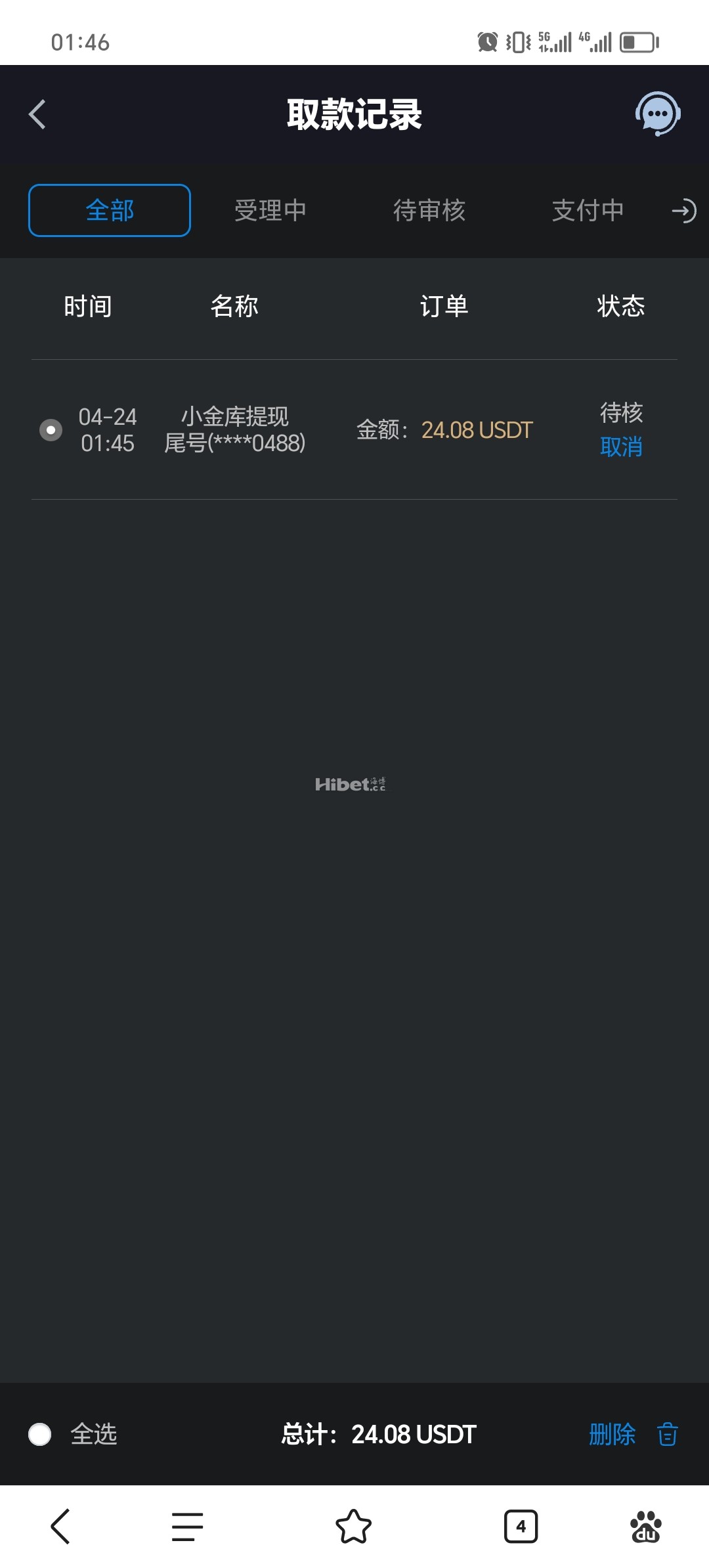Viewport: 709px width, 1568px height.
Task: Open the browser tab switcher showing 4
Action: pos(521,1526)
